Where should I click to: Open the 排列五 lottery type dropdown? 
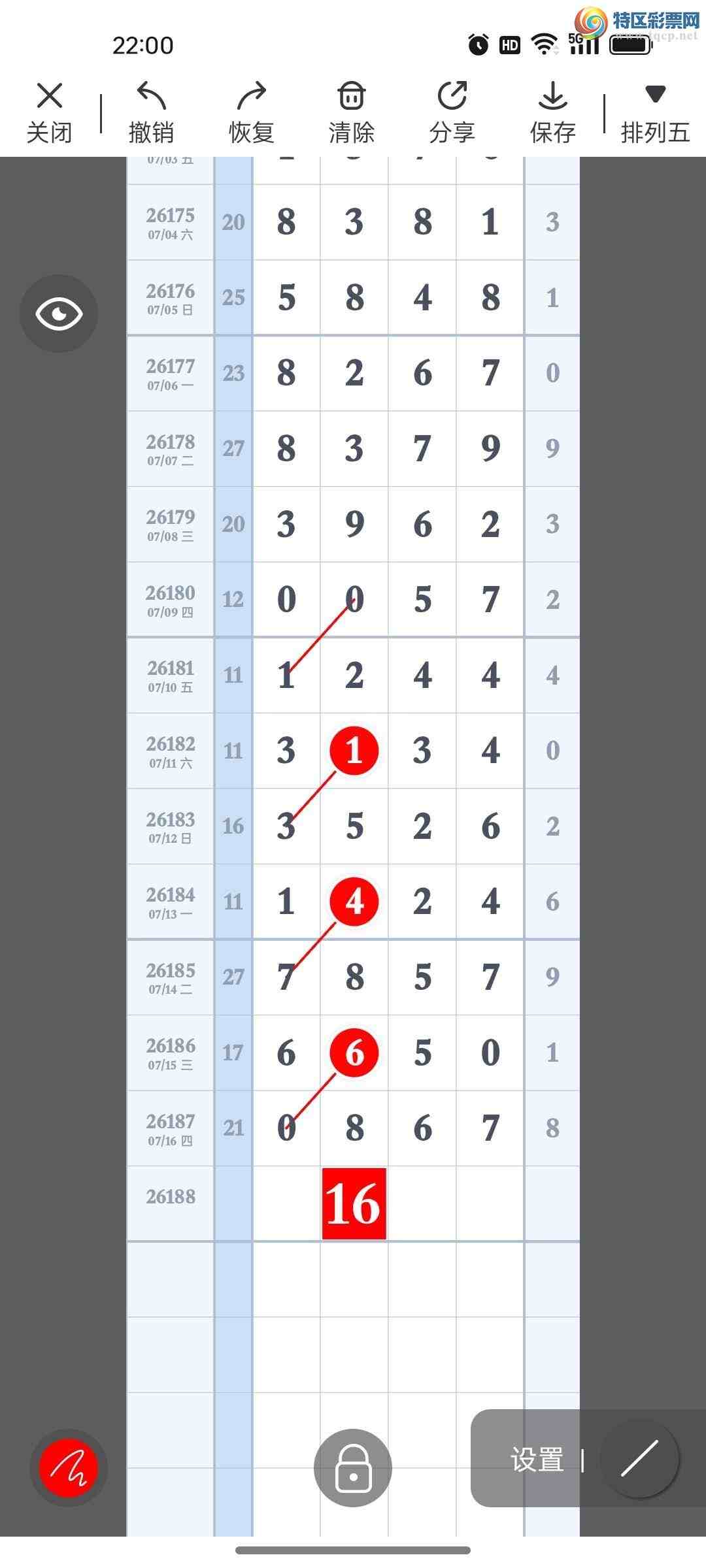point(655,112)
